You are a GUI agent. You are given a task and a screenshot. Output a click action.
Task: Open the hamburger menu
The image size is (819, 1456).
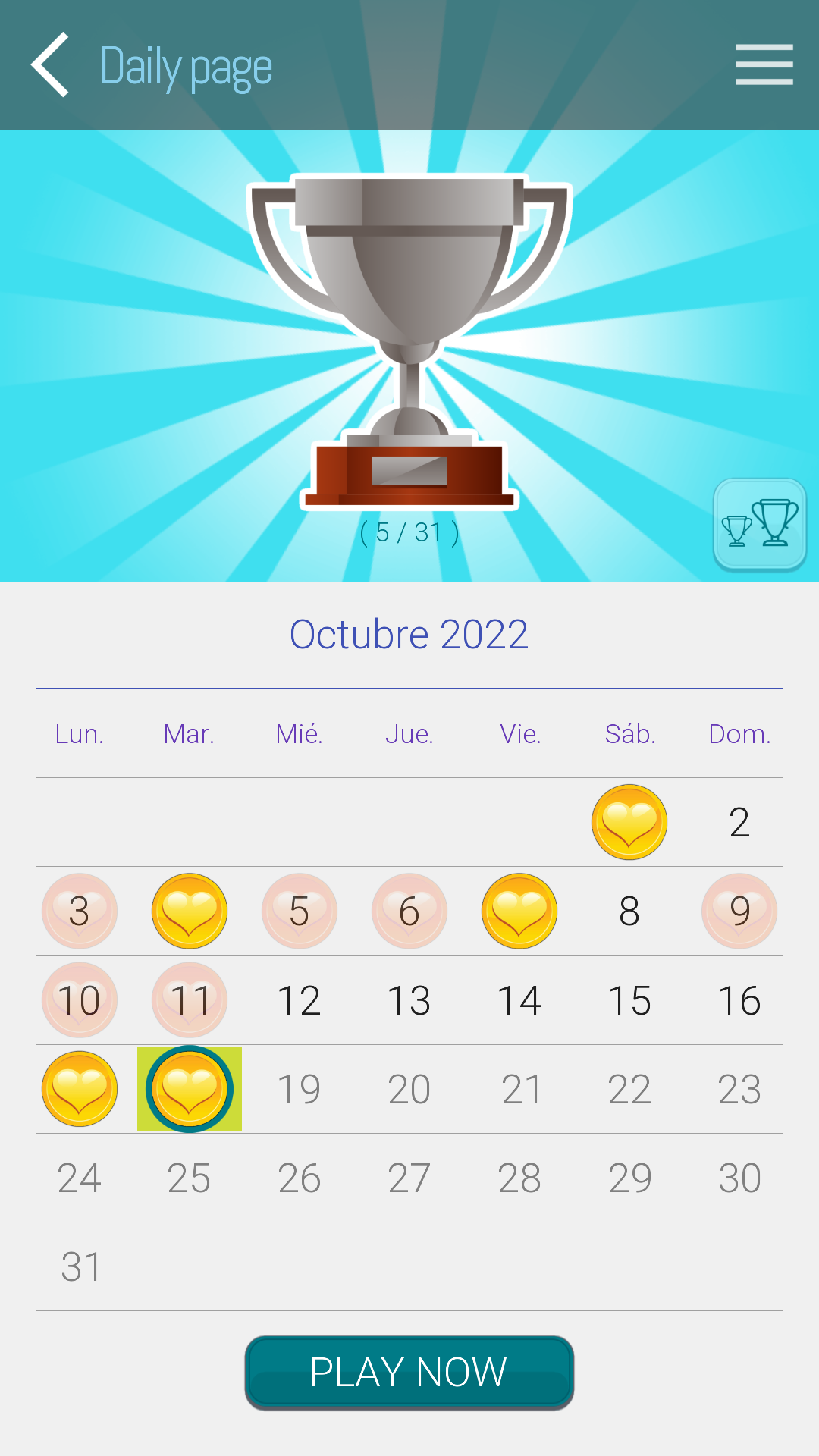click(764, 64)
